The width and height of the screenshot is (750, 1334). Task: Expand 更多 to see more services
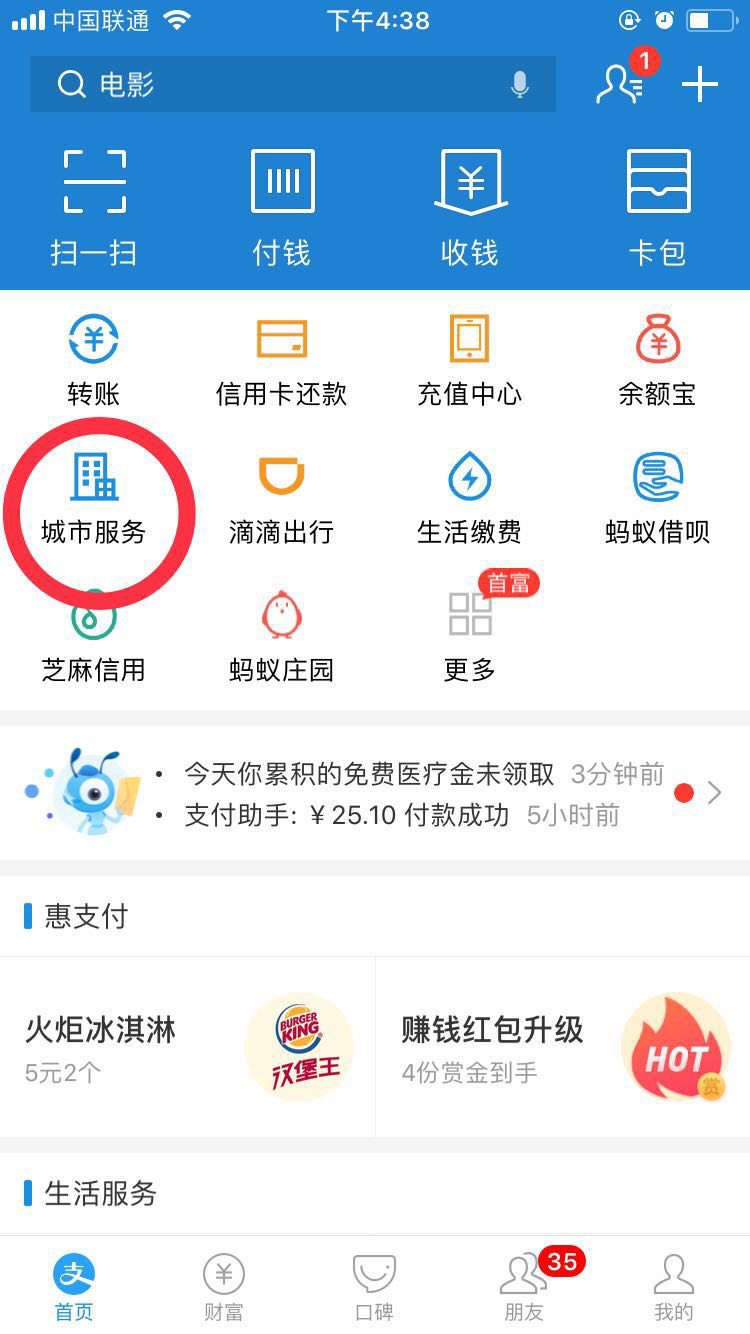pos(468,635)
